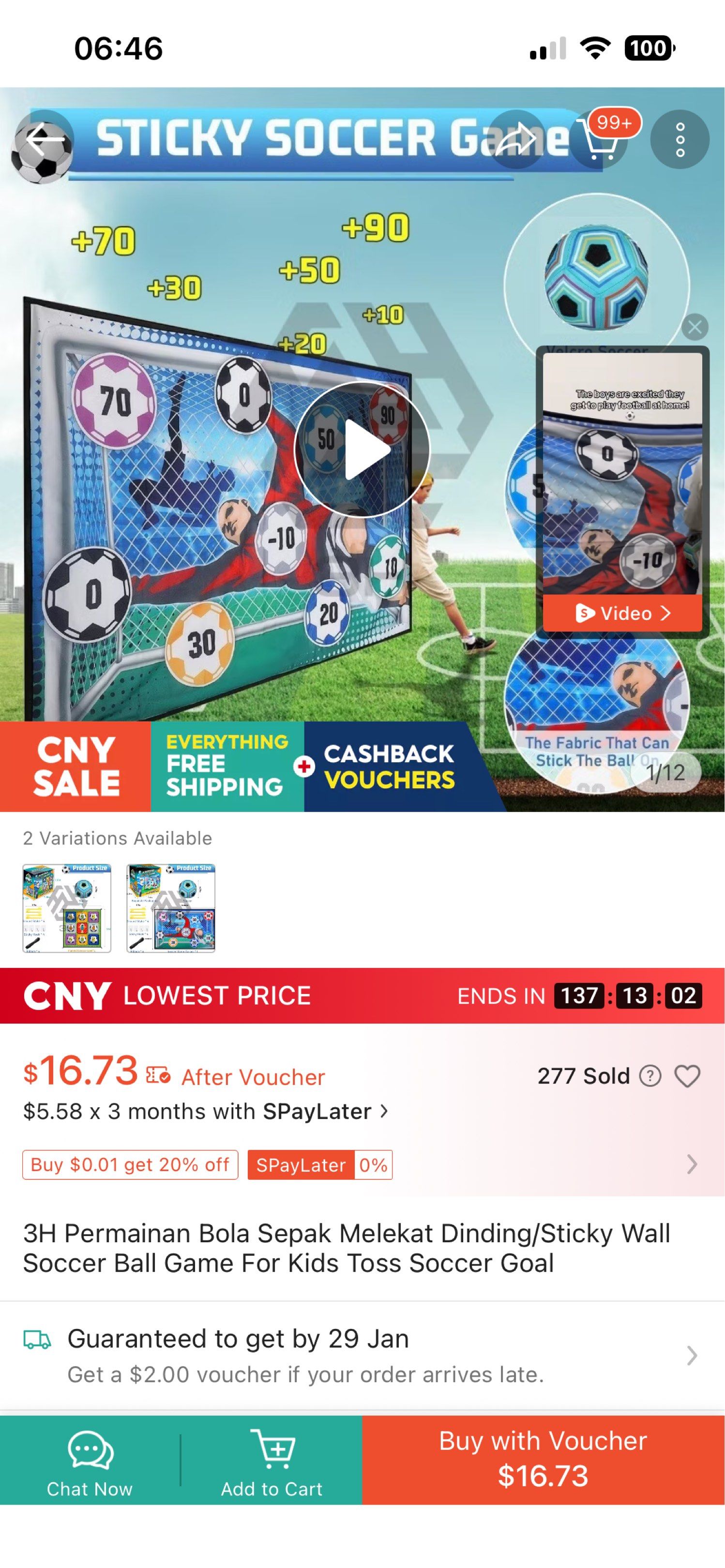725x1568 pixels.
Task: Dismiss floating video preview via X
Action: tap(696, 328)
